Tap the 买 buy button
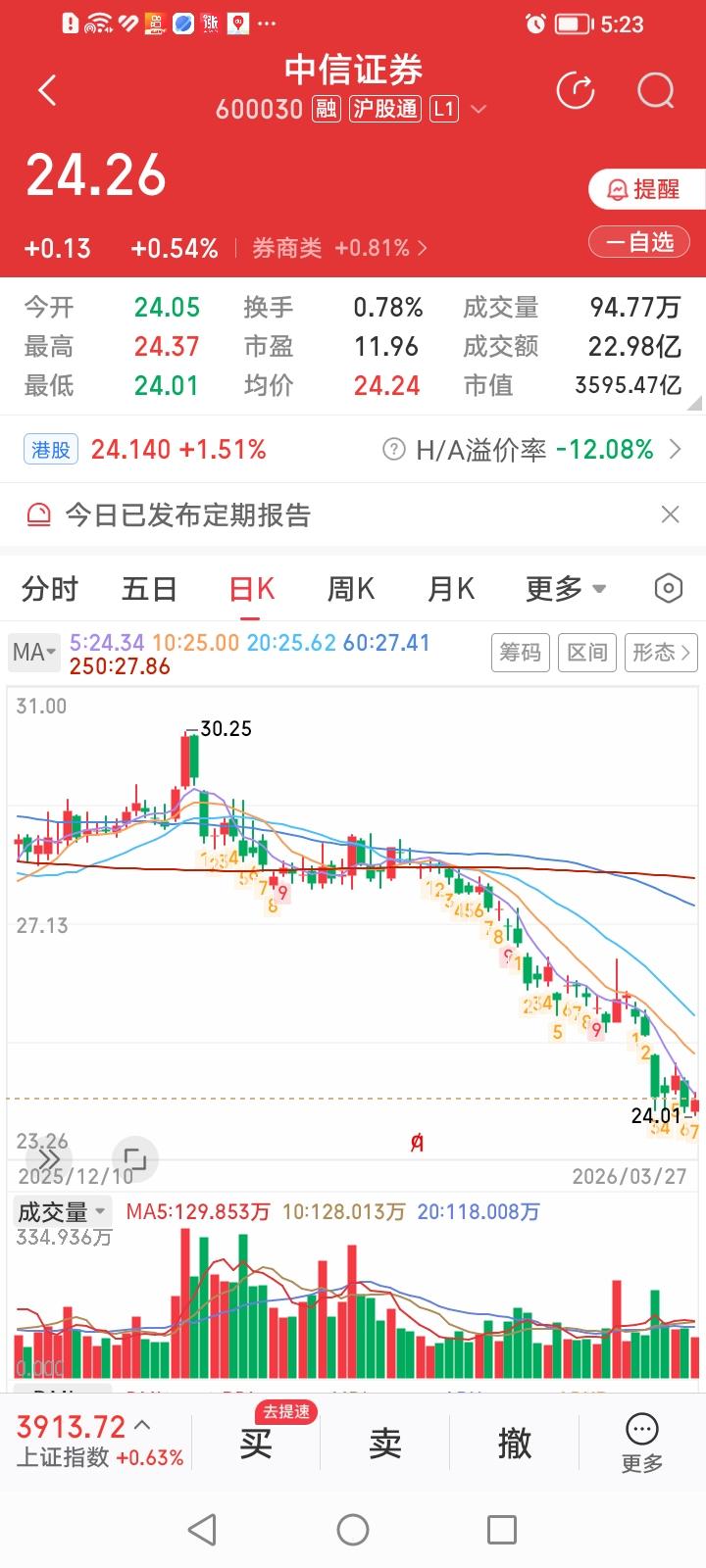 [254, 1443]
